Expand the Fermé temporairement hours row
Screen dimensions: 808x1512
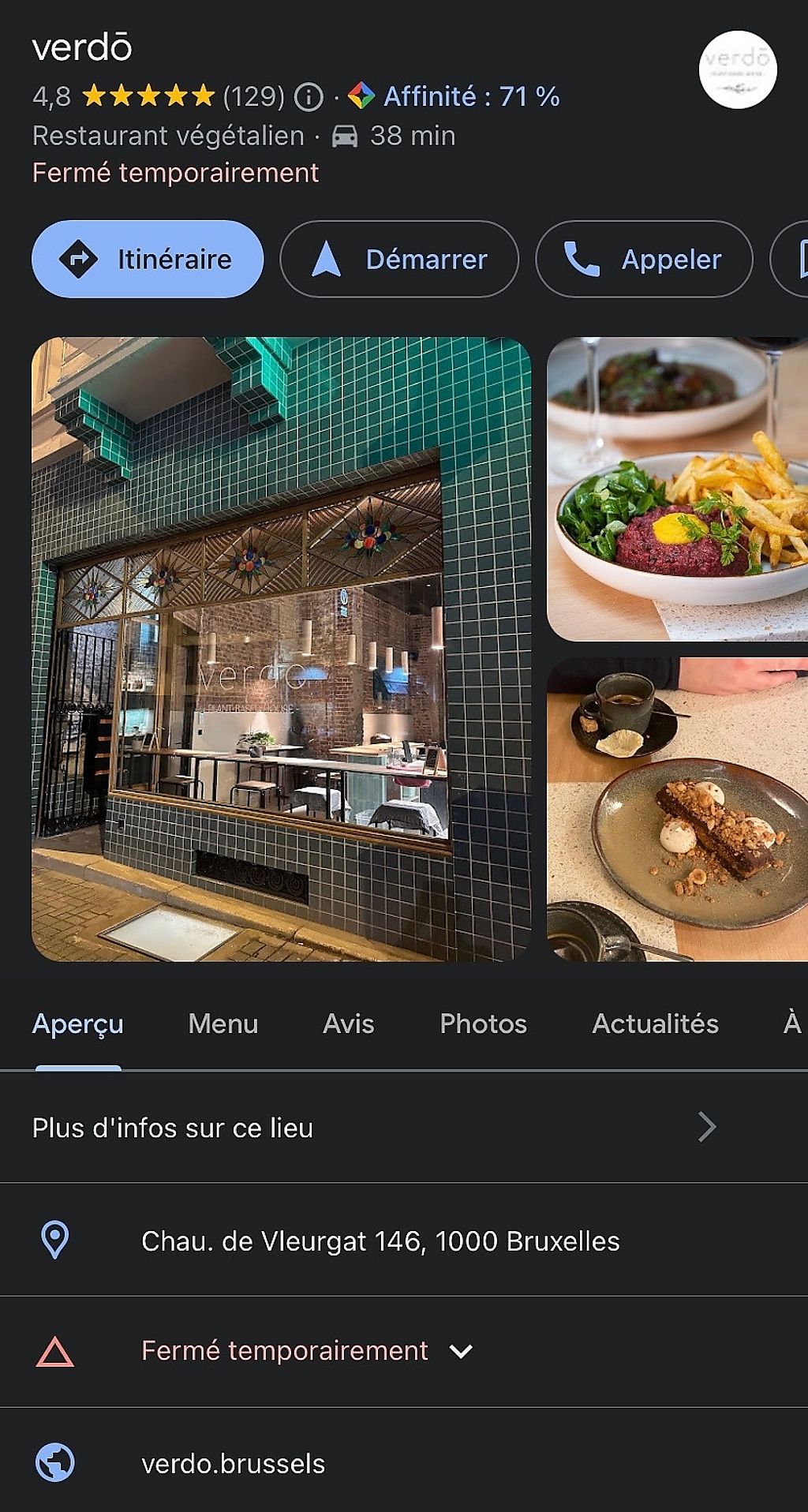click(x=308, y=1351)
